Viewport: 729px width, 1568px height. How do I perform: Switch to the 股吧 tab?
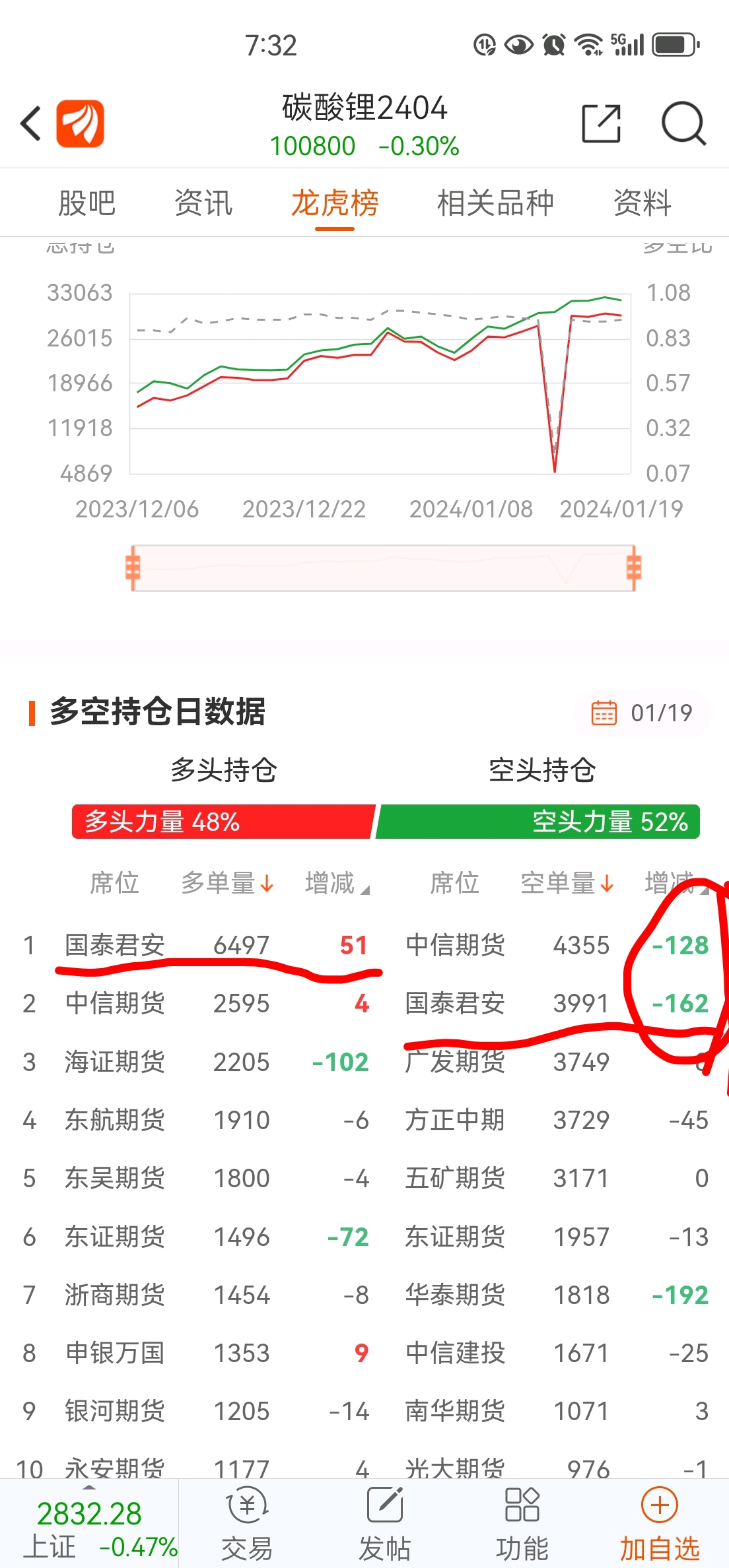pos(87,203)
